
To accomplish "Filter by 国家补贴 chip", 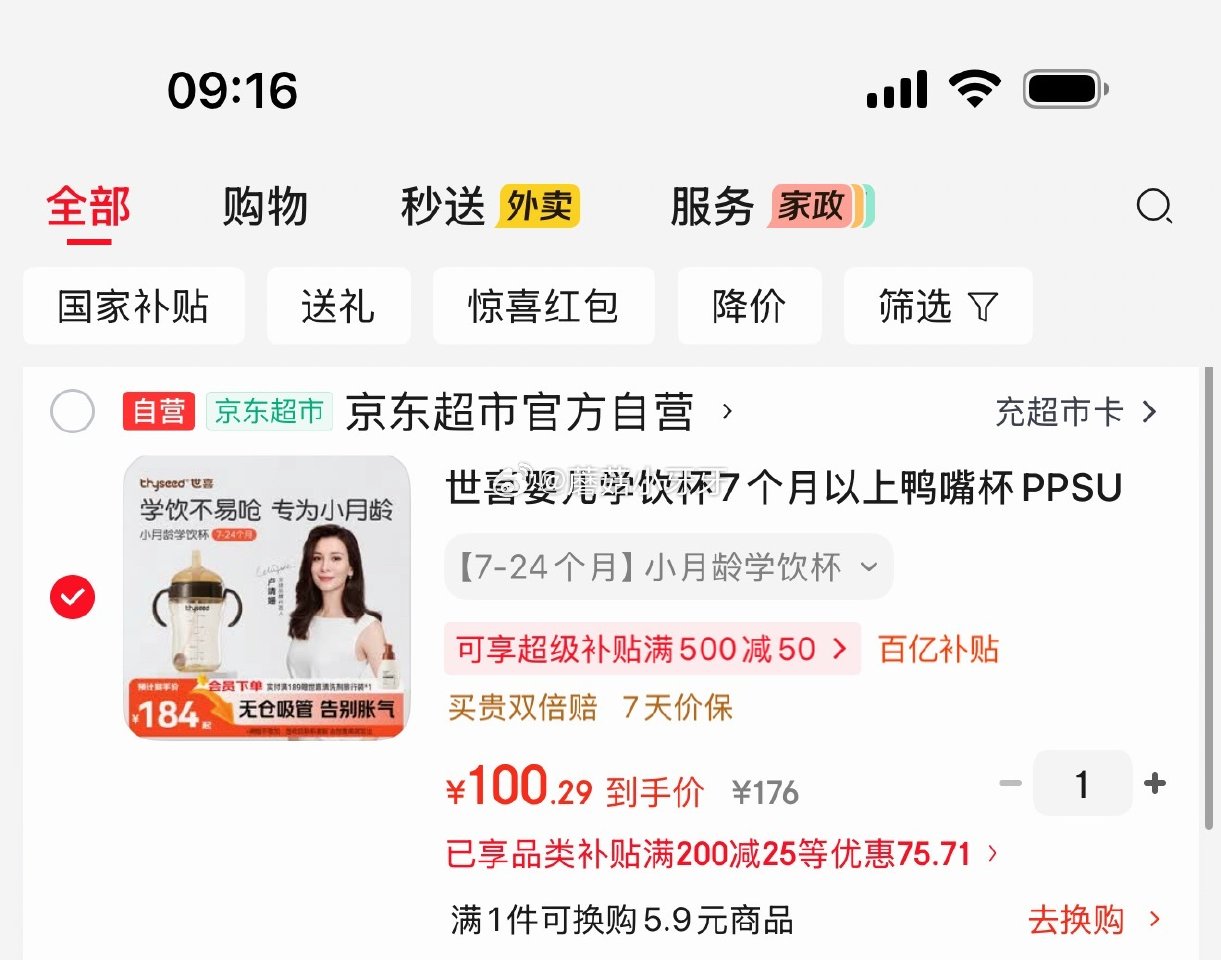I will [133, 306].
